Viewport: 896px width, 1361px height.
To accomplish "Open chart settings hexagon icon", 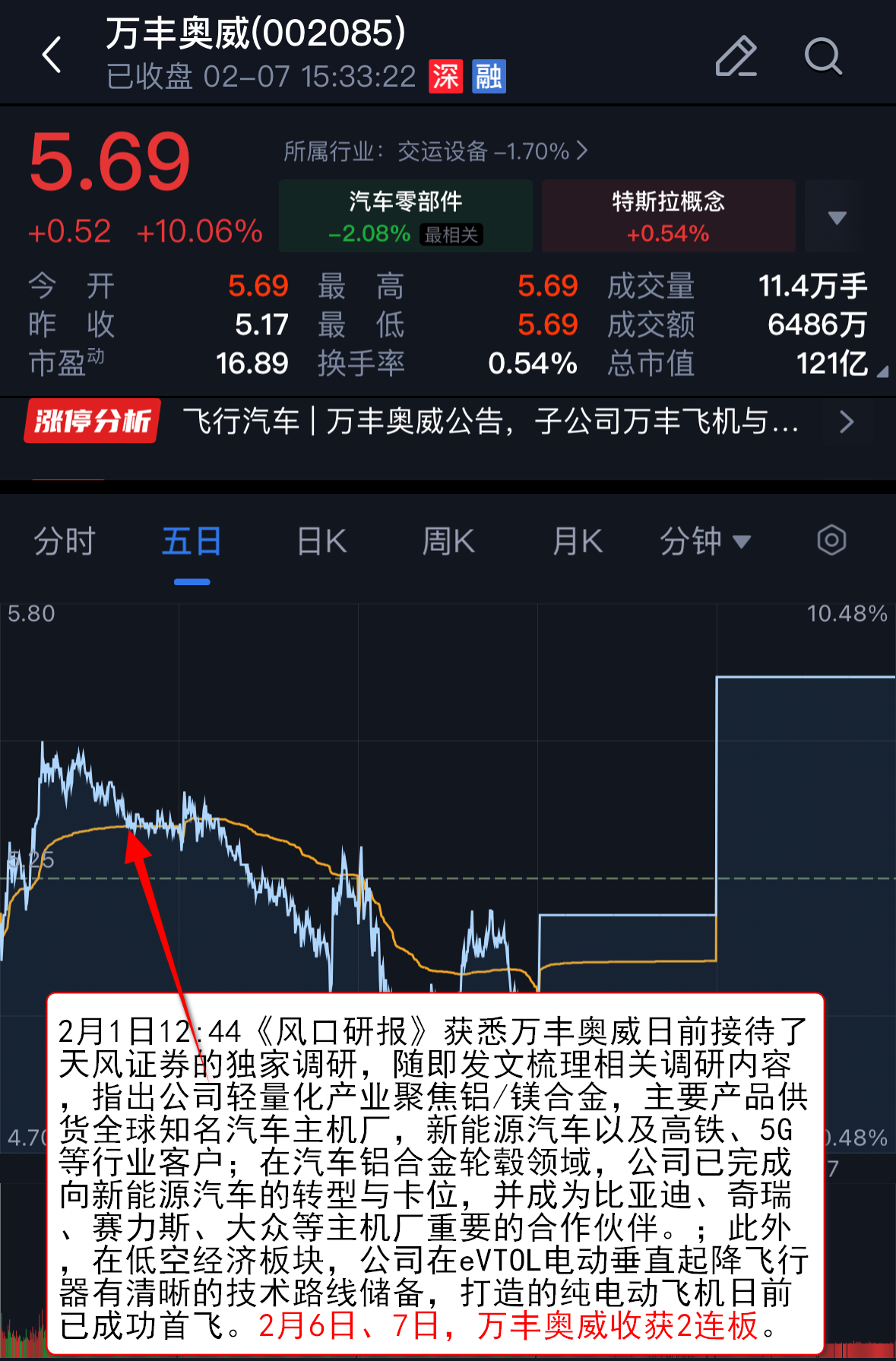I will tap(831, 540).
